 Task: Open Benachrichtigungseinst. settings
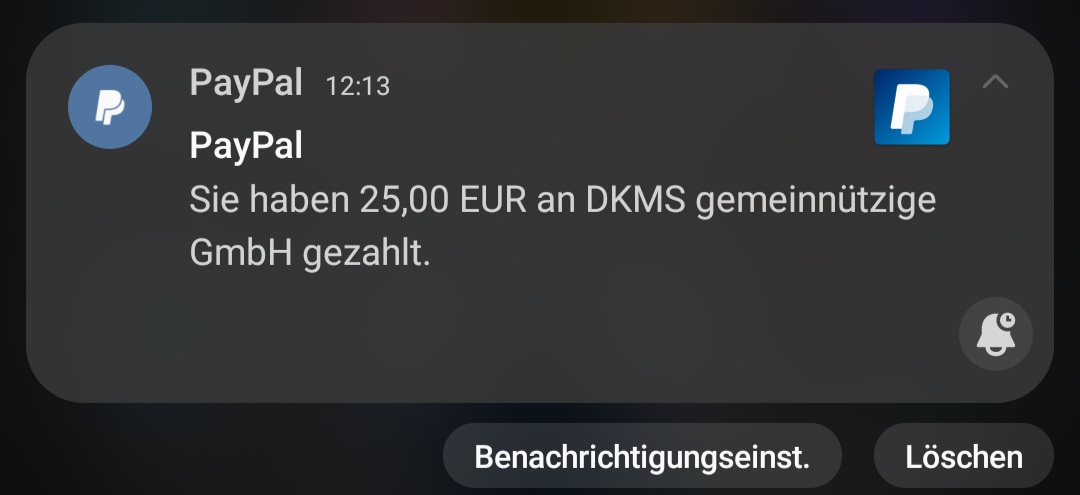click(642, 457)
